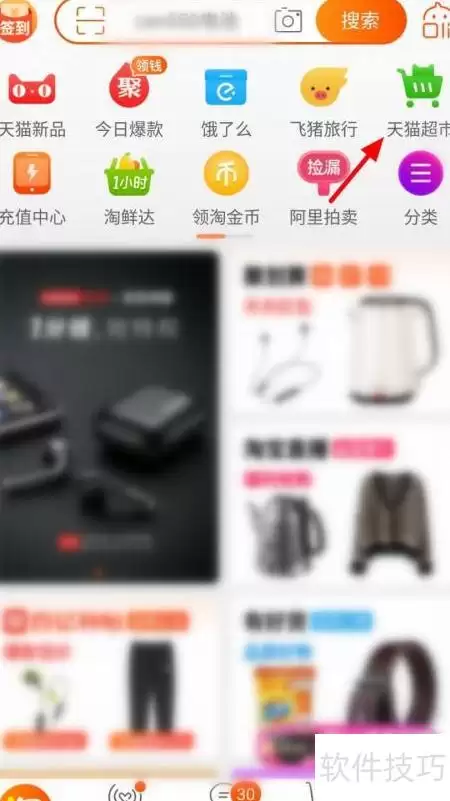Open the message tab with 30 badge
The height and width of the screenshot is (801, 450).
pos(235,792)
